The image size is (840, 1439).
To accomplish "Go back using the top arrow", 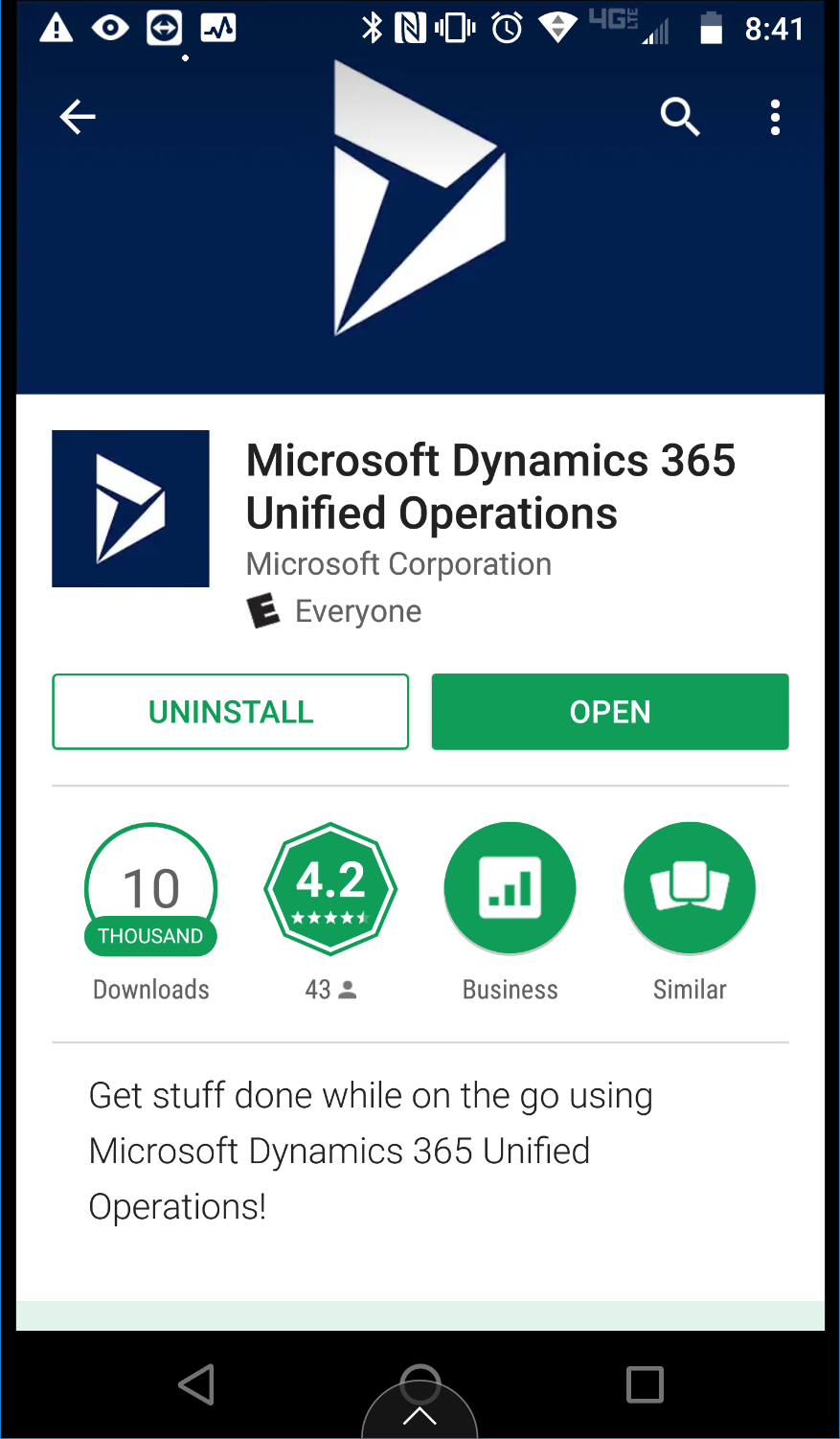I will 78,118.
